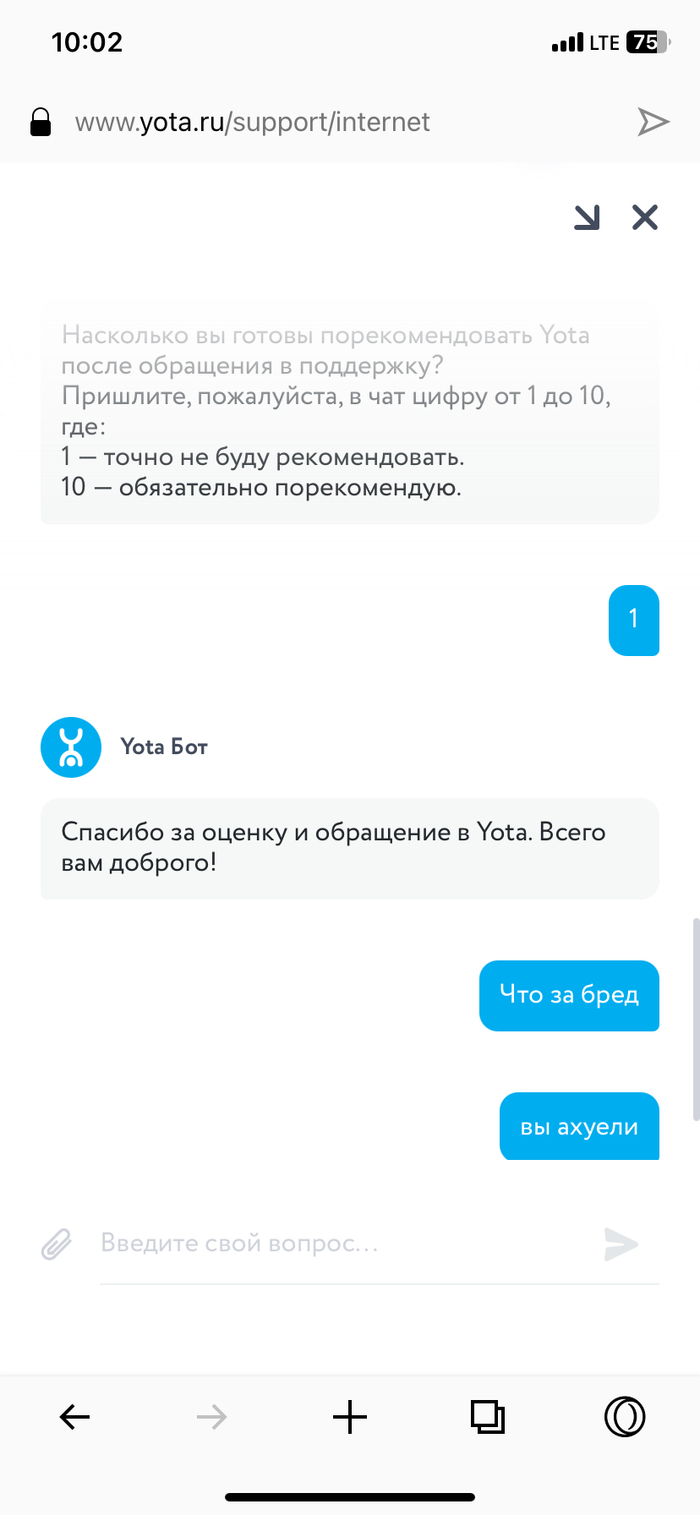Minimize the Yota chat window
Image resolution: width=700 pixels, height=1515 pixels.
(587, 217)
